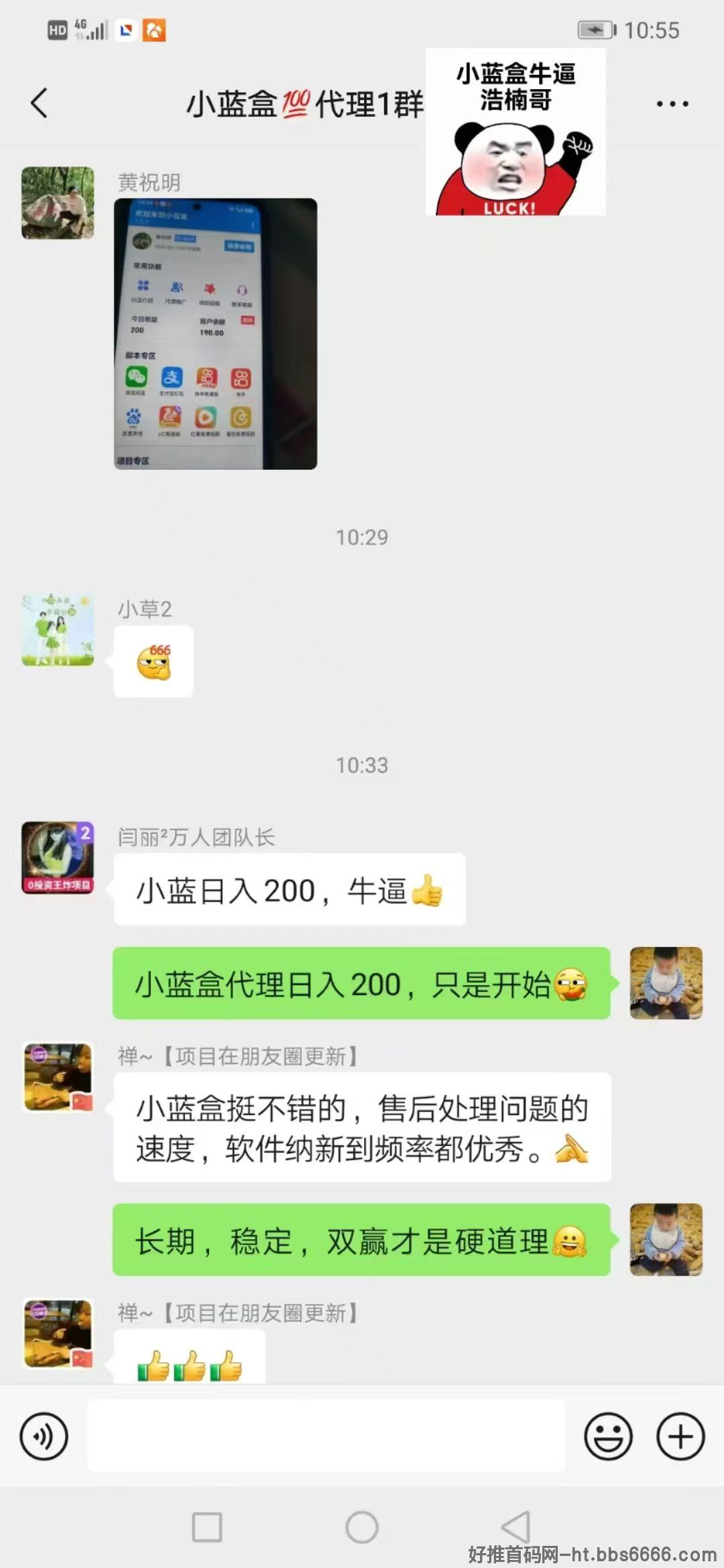Focus the message text field
This screenshot has width=724, height=1568.
tap(326, 1436)
